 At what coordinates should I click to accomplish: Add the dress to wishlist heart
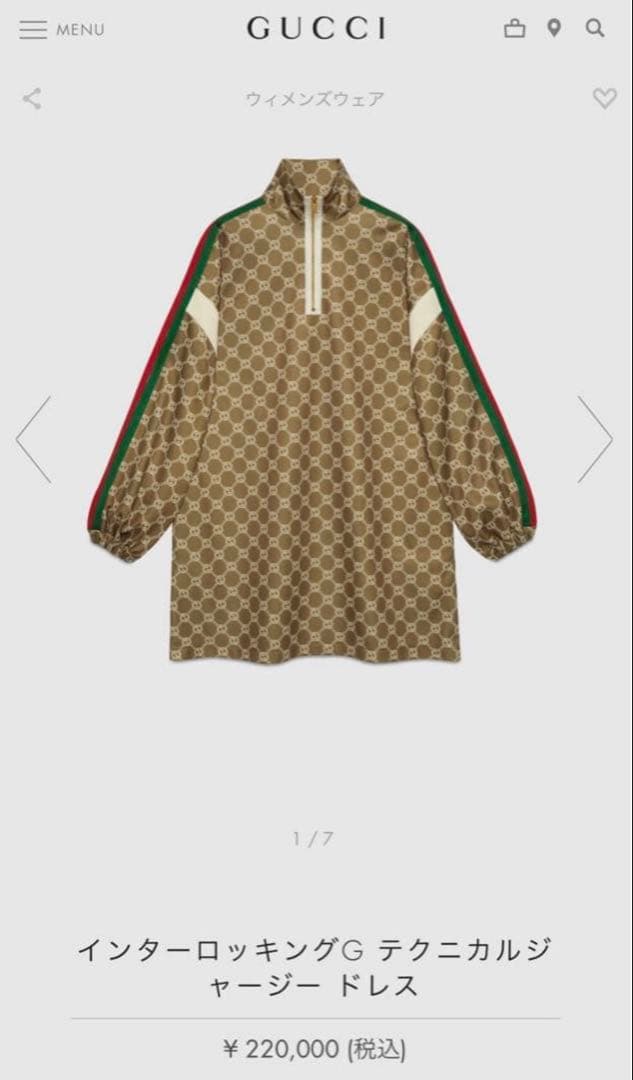tap(604, 98)
